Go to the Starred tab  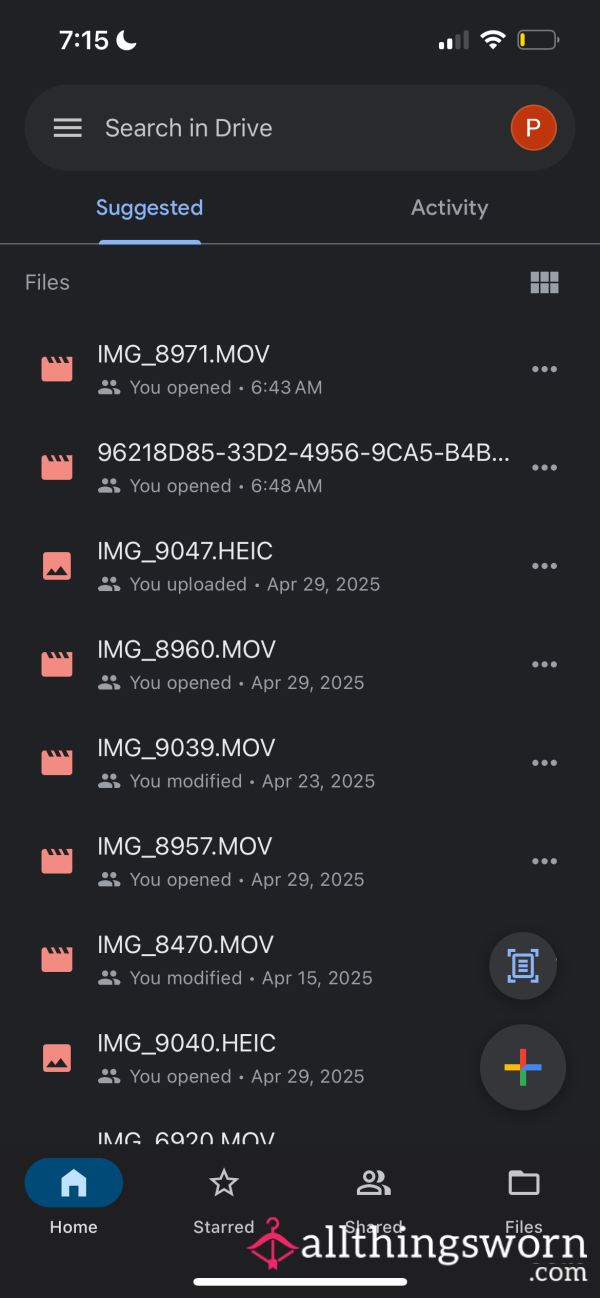(x=224, y=1197)
